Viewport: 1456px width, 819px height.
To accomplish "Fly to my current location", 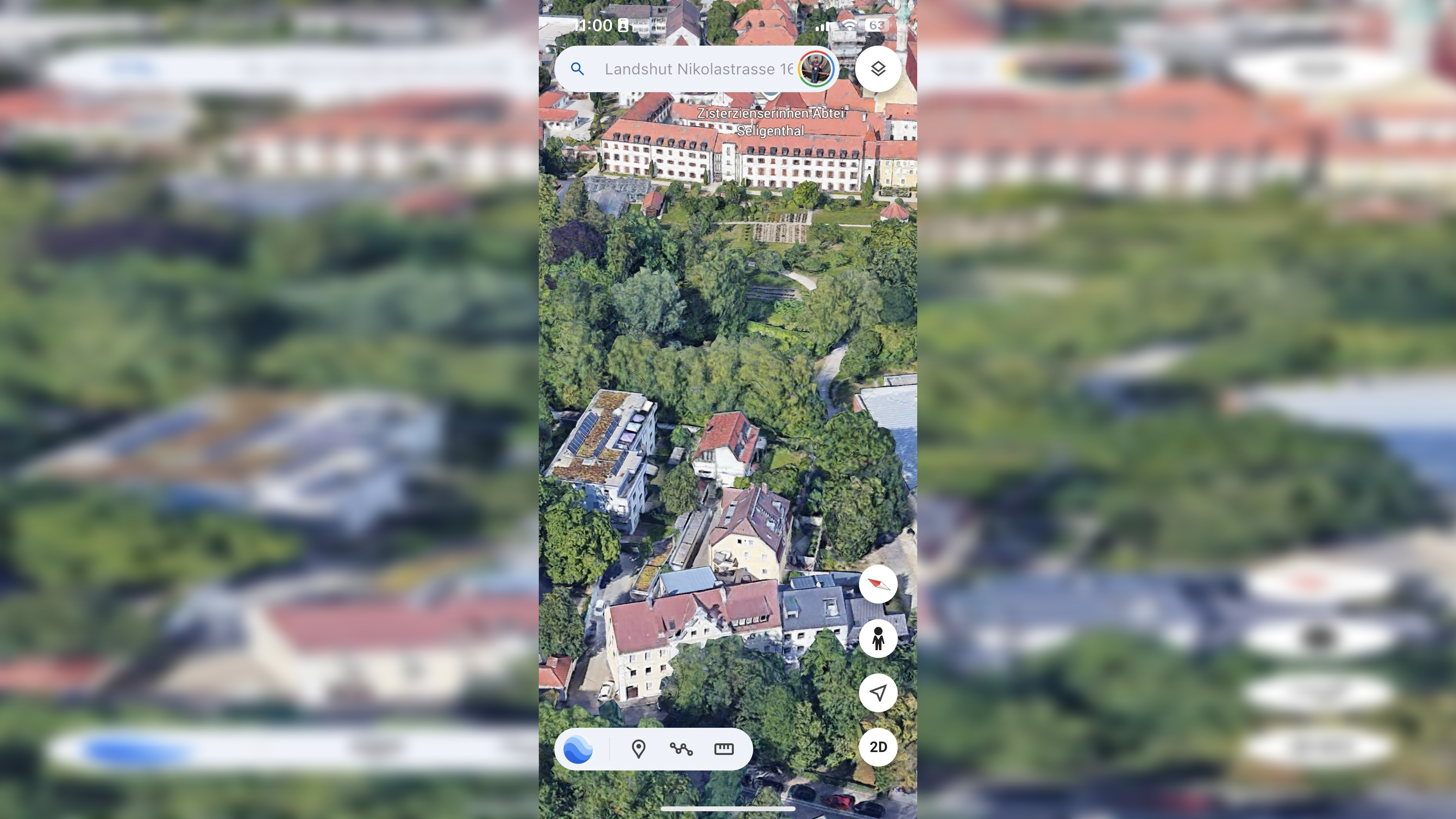I will point(878,693).
